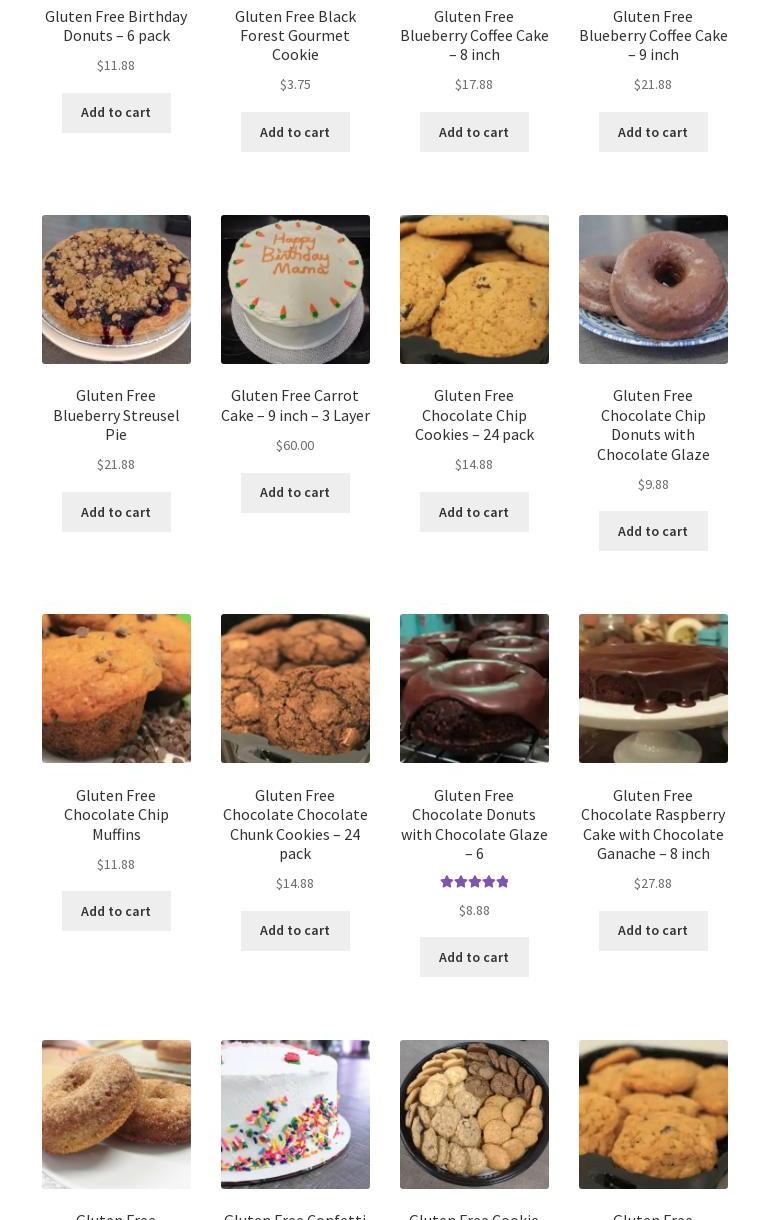Add Gluten Free Birthday Donuts to cart
The image size is (770, 1220).
(116, 113)
